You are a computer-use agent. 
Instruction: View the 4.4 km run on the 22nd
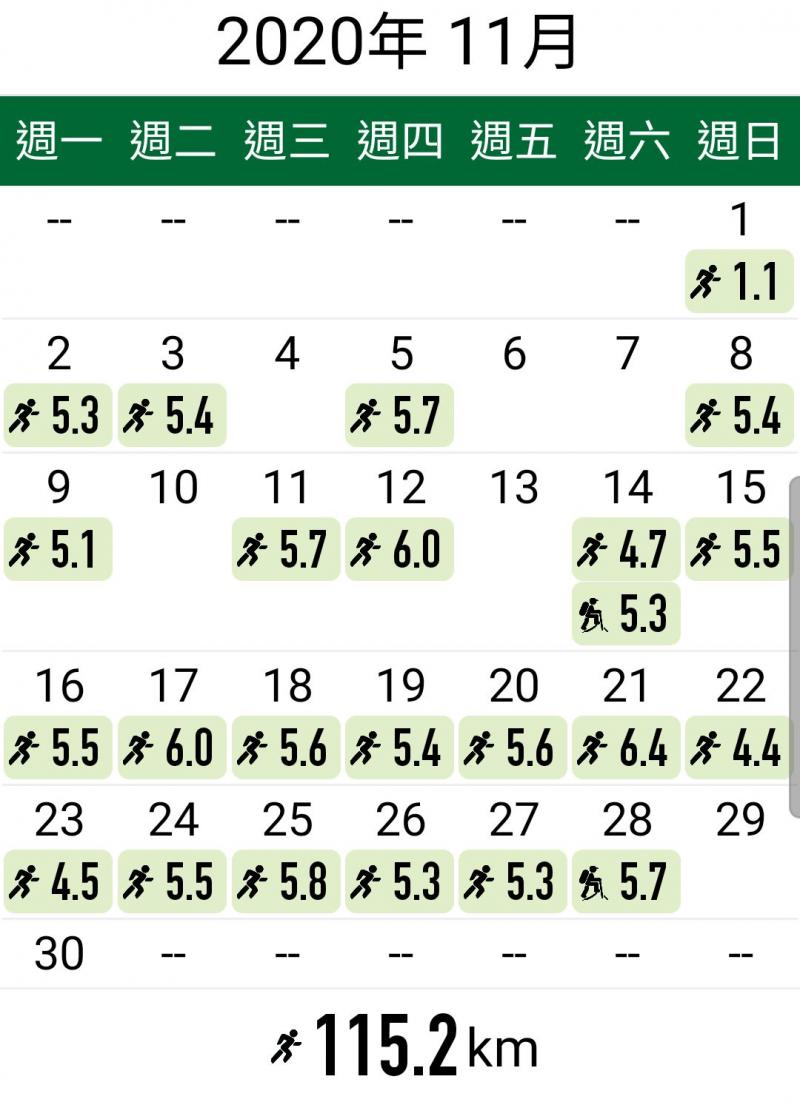point(740,747)
